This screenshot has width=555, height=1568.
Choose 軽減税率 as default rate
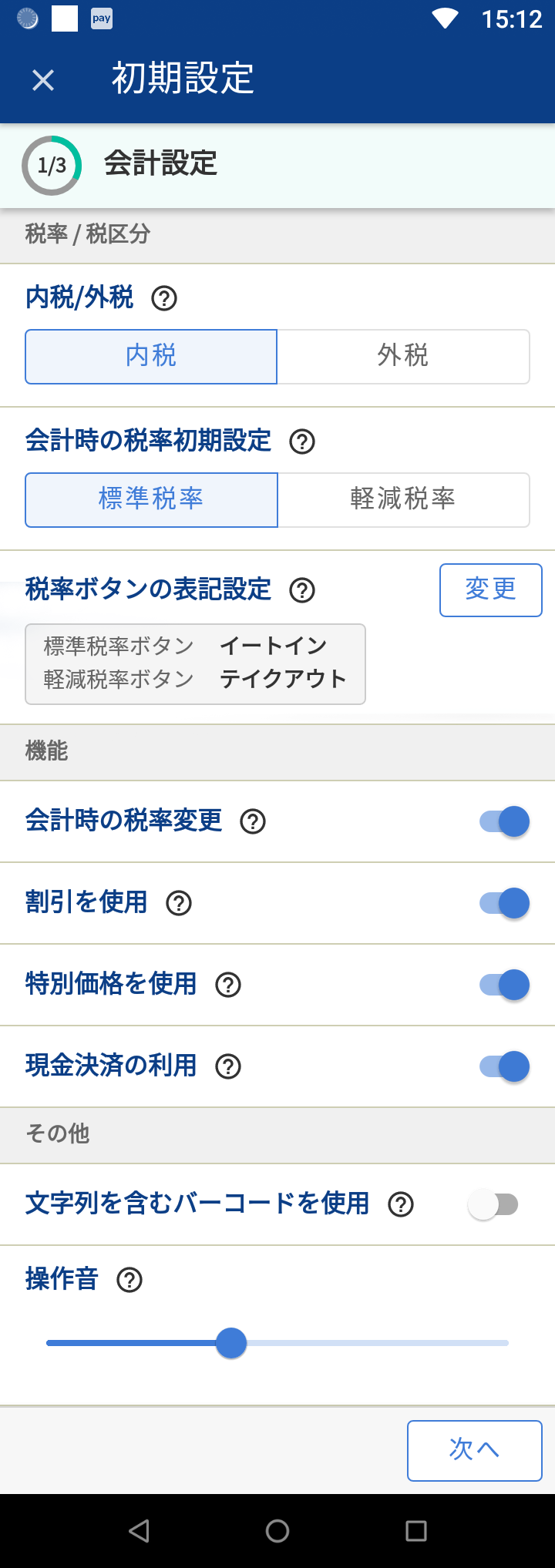[403, 499]
